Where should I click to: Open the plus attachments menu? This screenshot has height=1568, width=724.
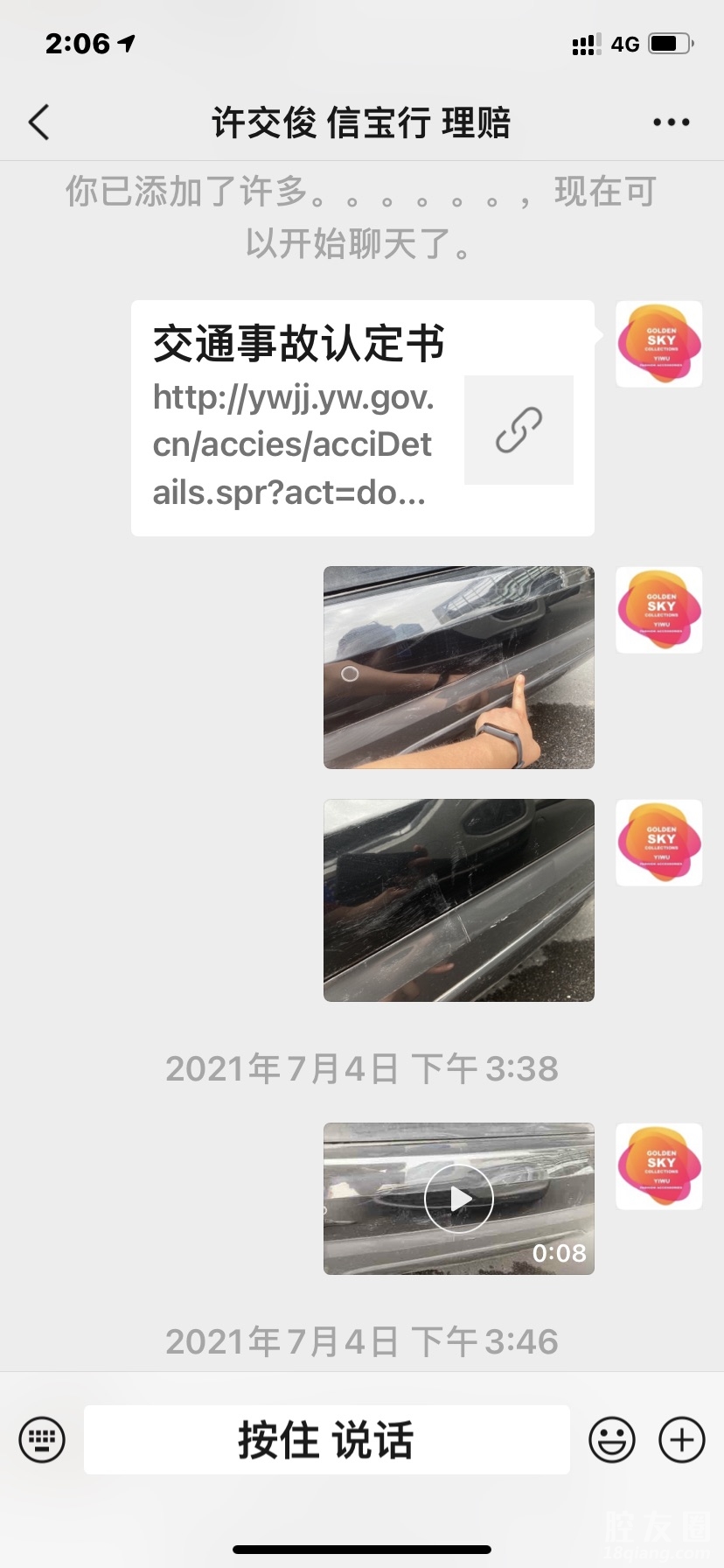coord(681,1439)
